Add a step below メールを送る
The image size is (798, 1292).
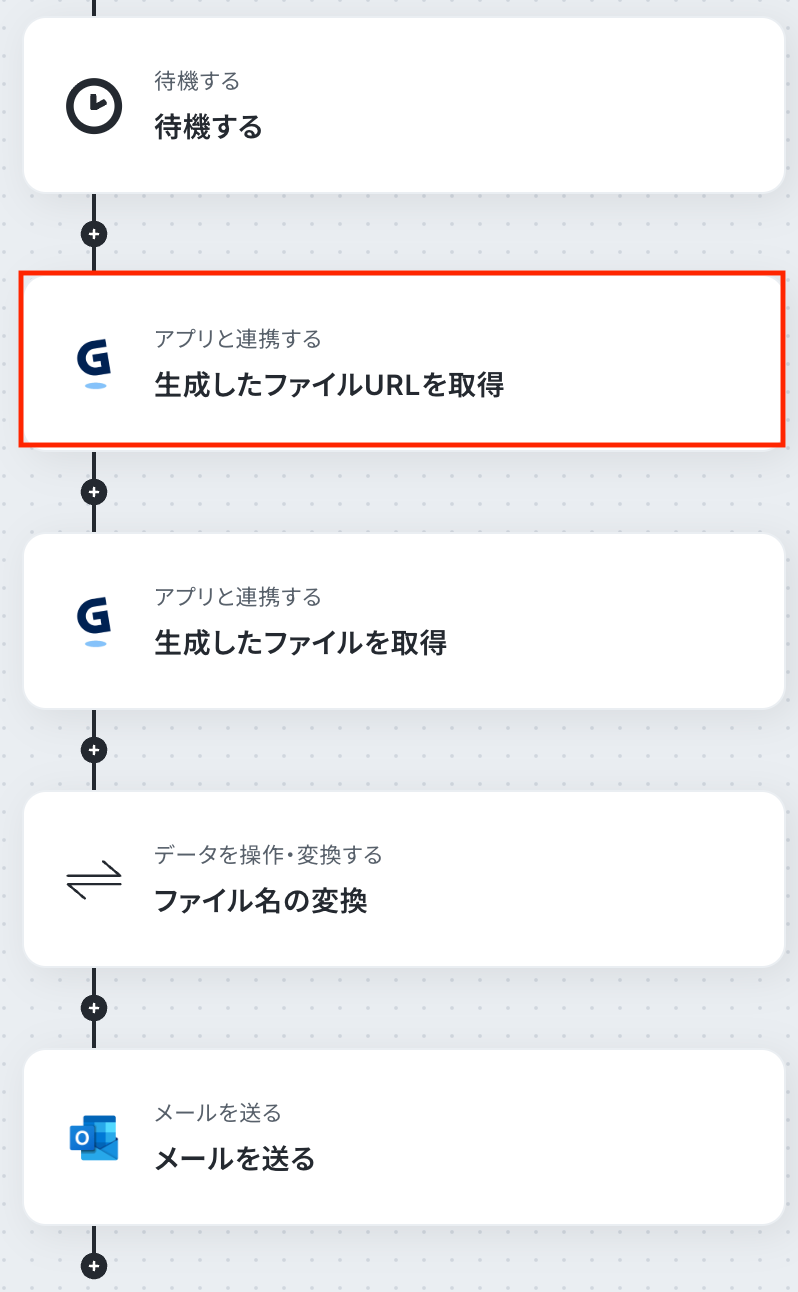click(94, 1266)
